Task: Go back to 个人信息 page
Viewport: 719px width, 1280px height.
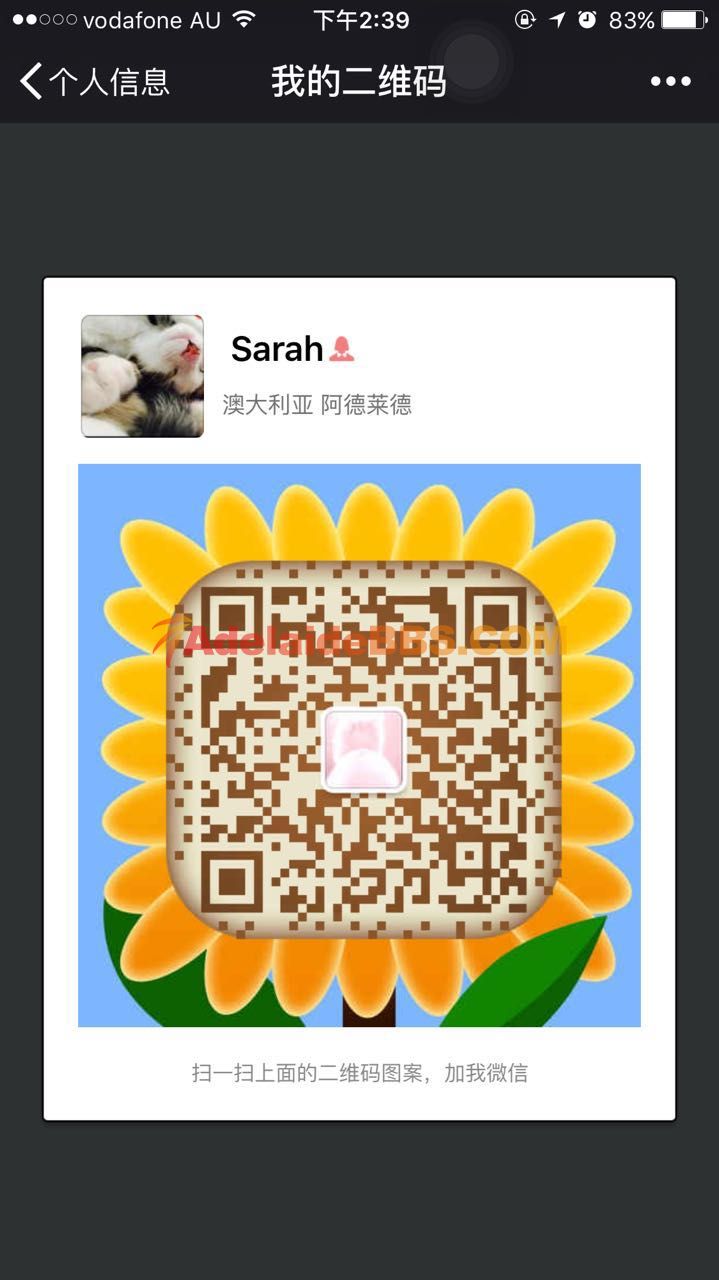Action: click(93, 82)
